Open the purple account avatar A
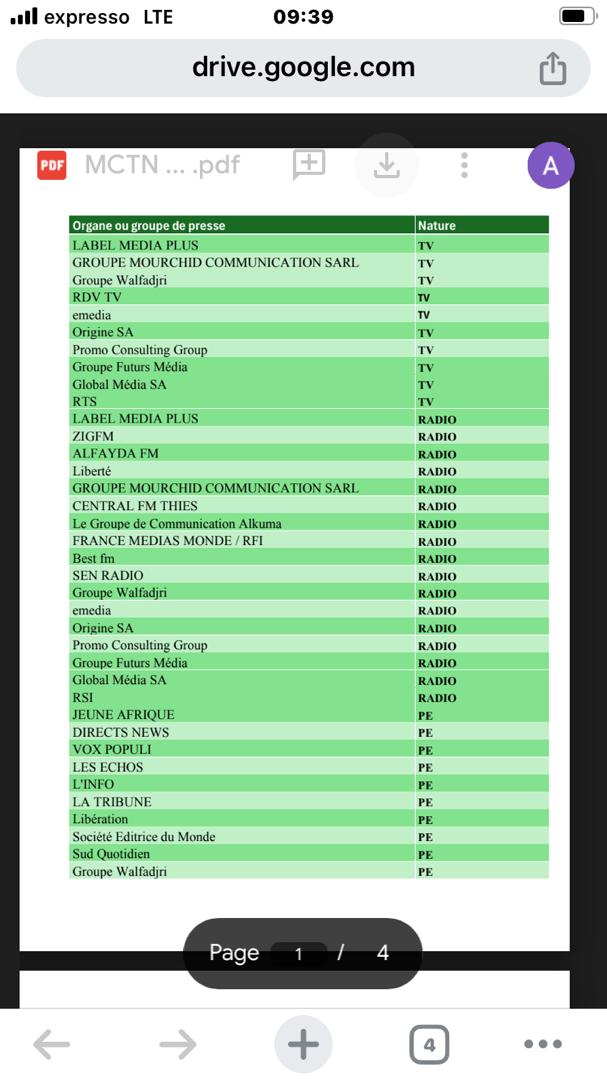Viewport: 607px width, 1080px height. [551, 165]
